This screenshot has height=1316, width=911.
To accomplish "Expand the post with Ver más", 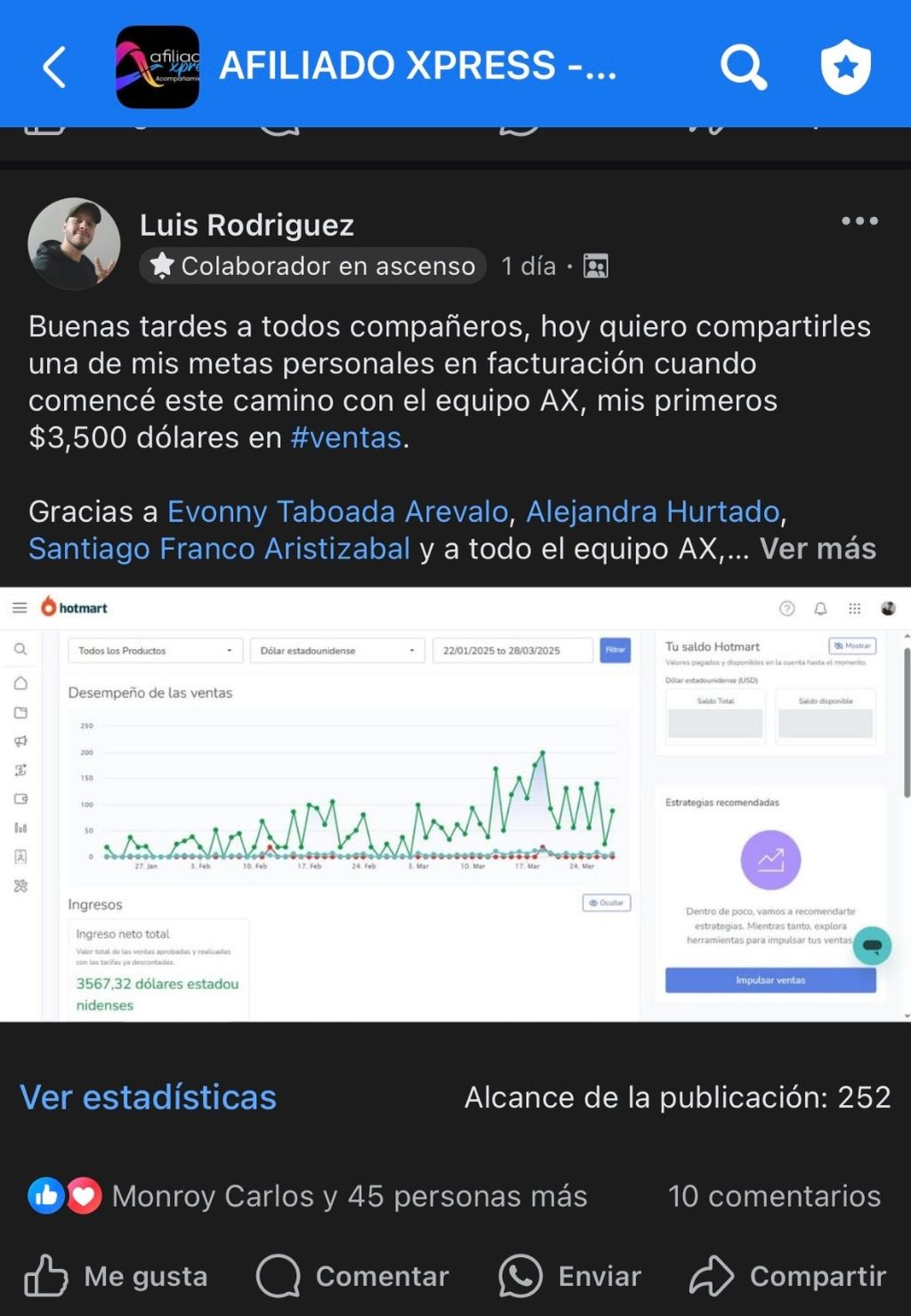I will coord(818,550).
